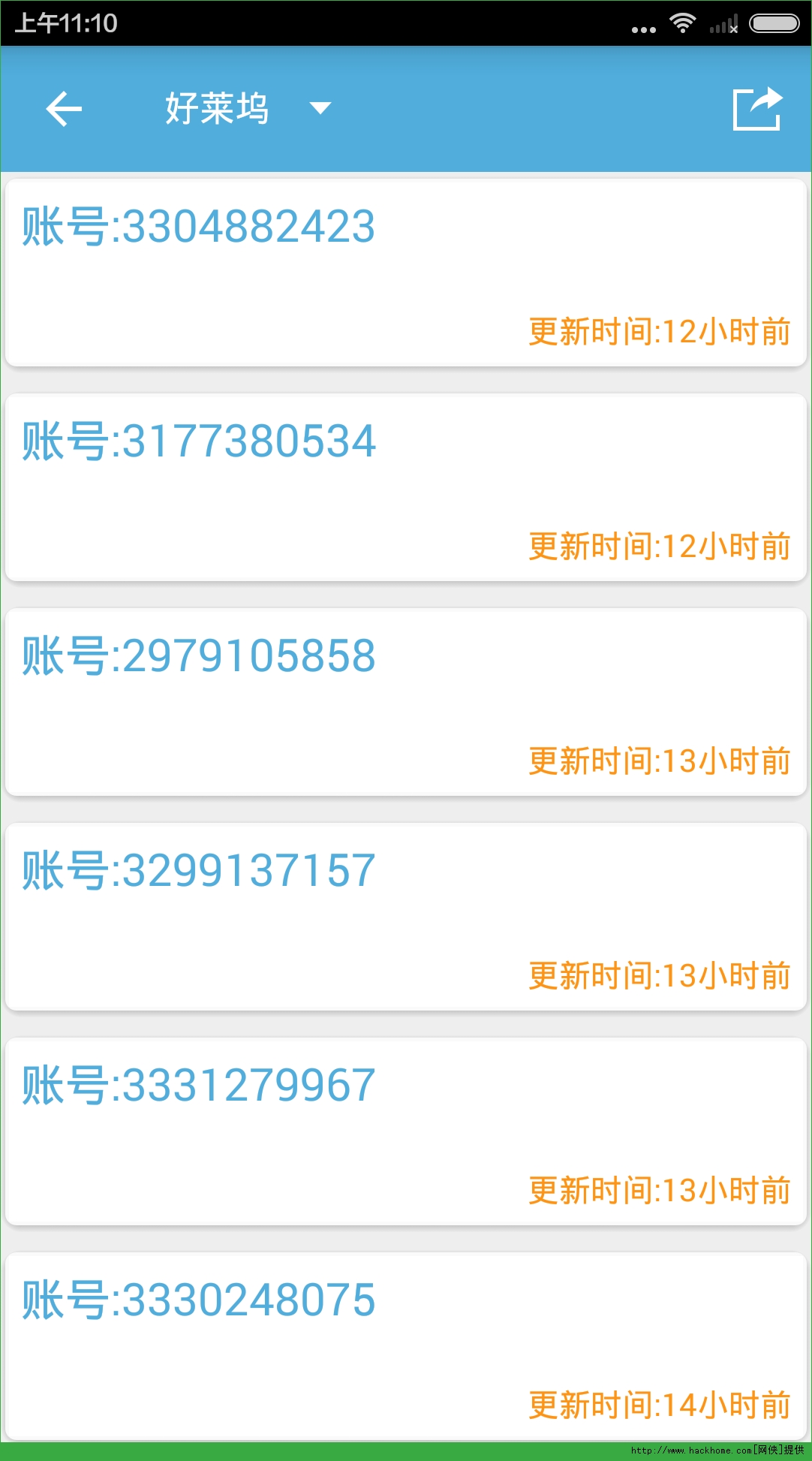Open account card 3304882423
Viewport: 812px width, 1461px height.
pos(405,273)
